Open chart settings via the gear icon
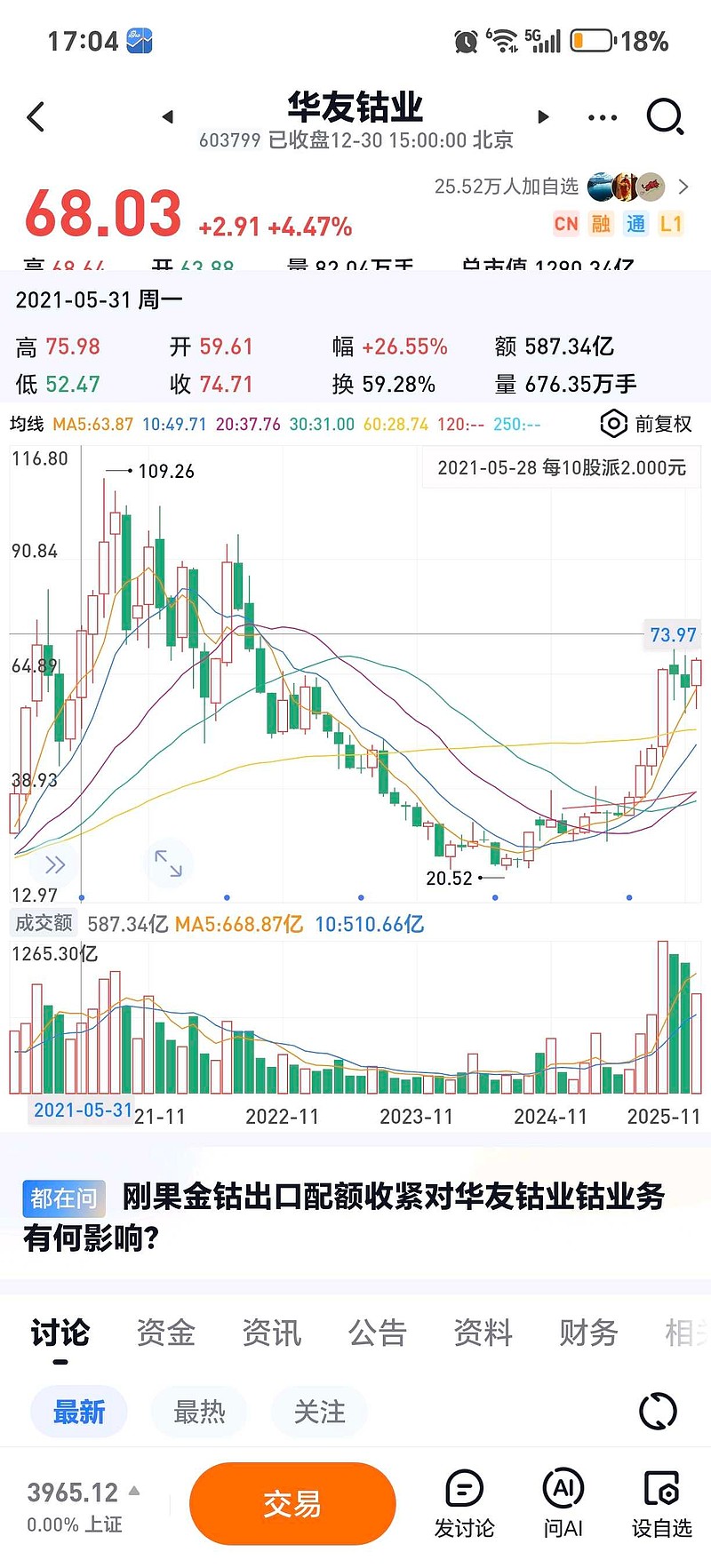Image resolution: width=711 pixels, height=1568 pixels. click(x=613, y=425)
